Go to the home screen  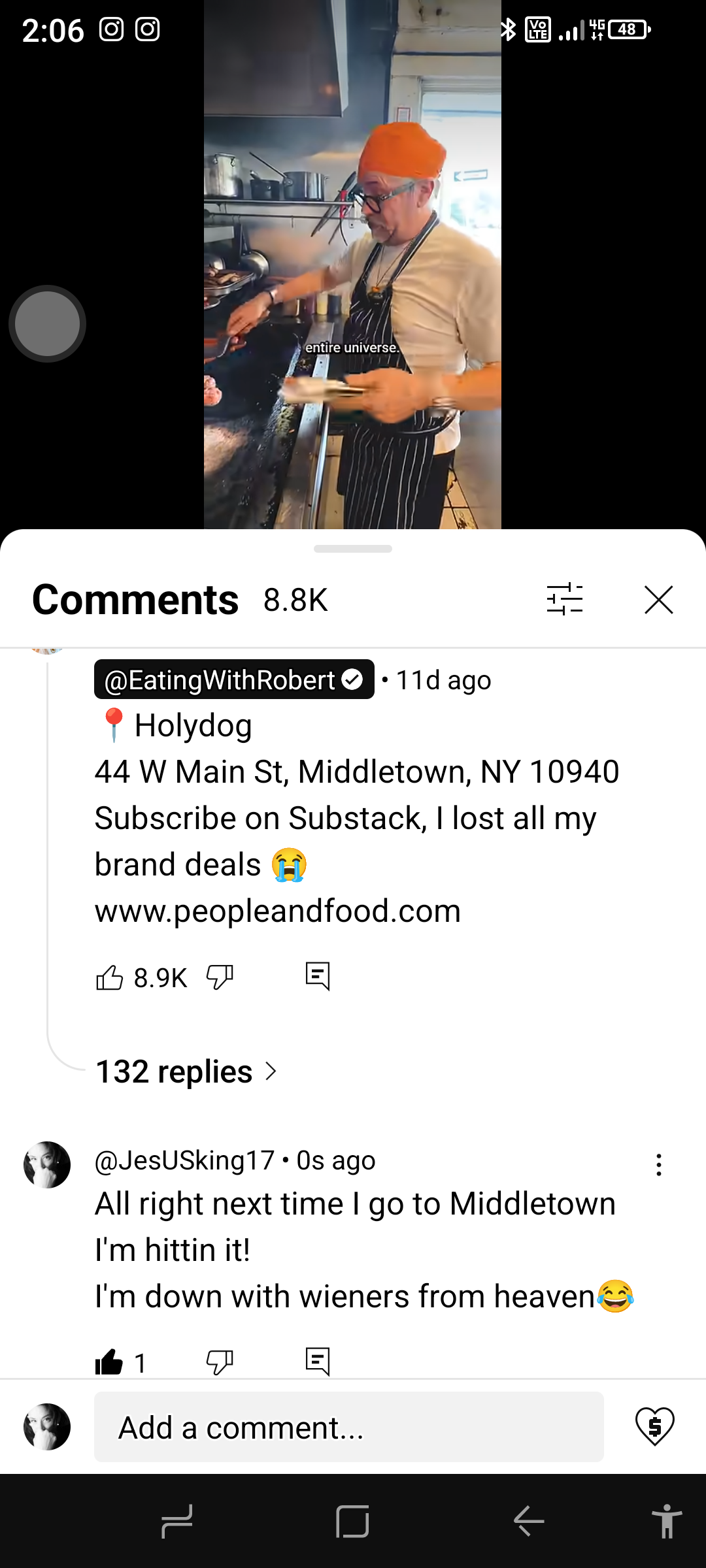(x=352, y=1522)
